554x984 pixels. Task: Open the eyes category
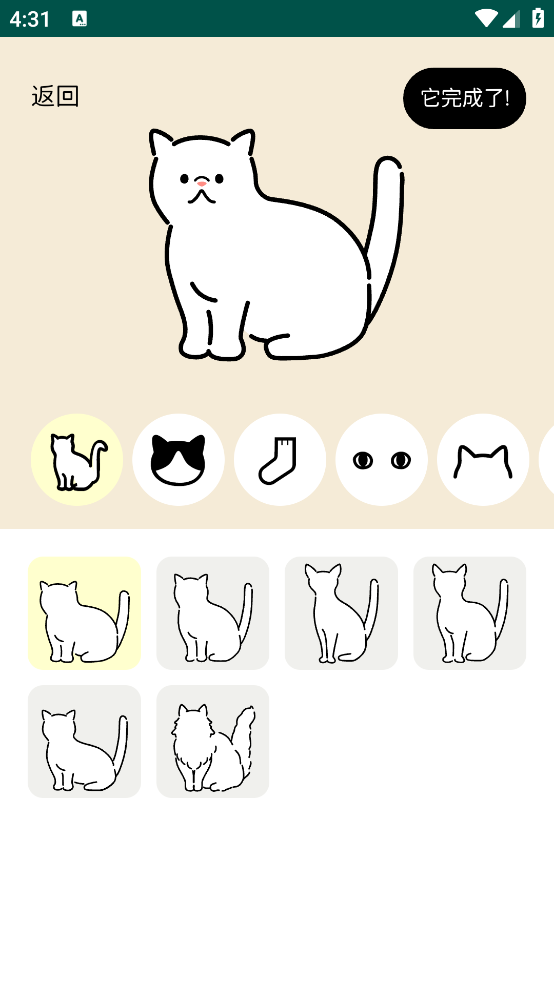click(x=381, y=460)
